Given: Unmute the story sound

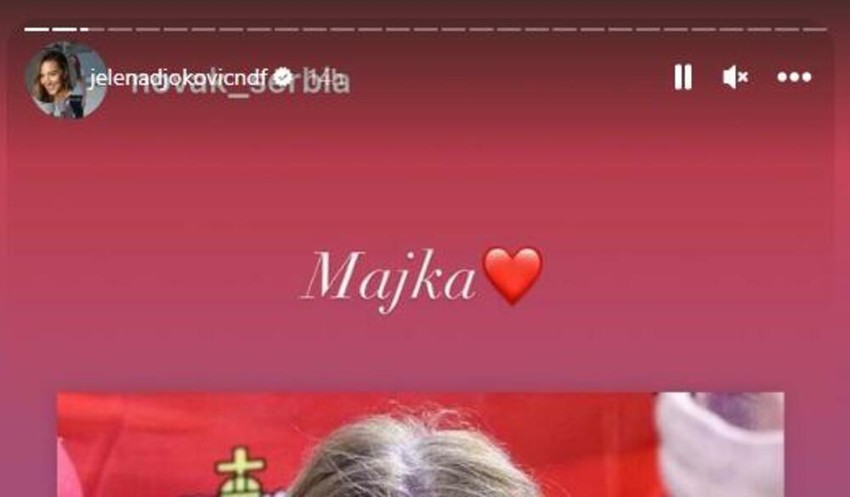Looking at the screenshot, I should click(736, 77).
